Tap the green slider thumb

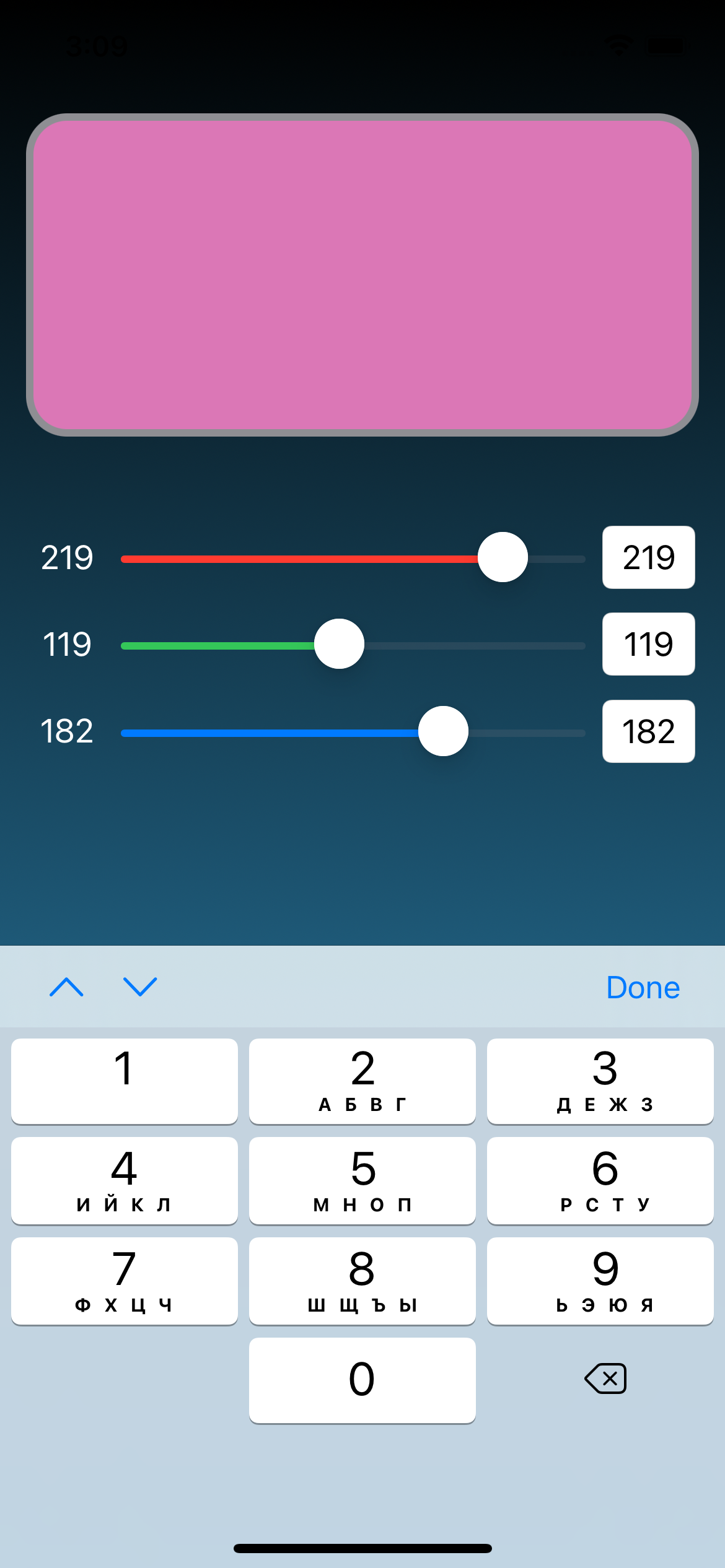(339, 644)
